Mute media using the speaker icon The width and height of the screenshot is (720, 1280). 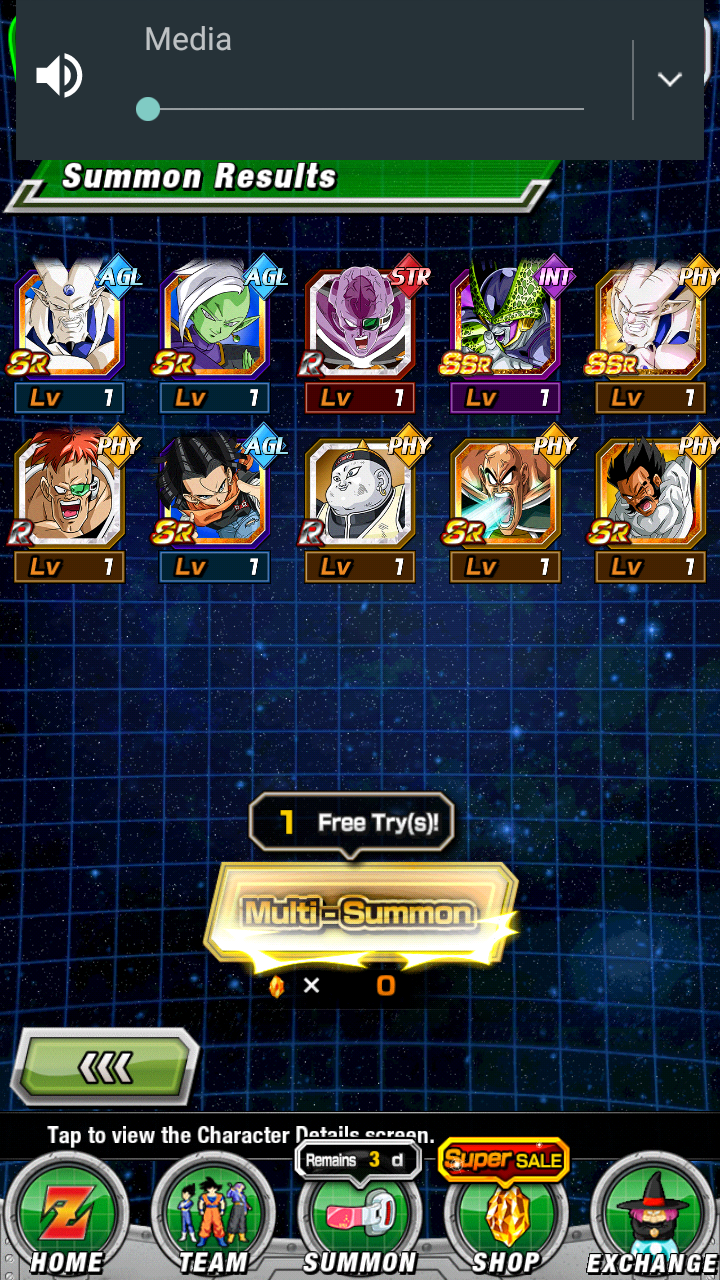[59, 76]
